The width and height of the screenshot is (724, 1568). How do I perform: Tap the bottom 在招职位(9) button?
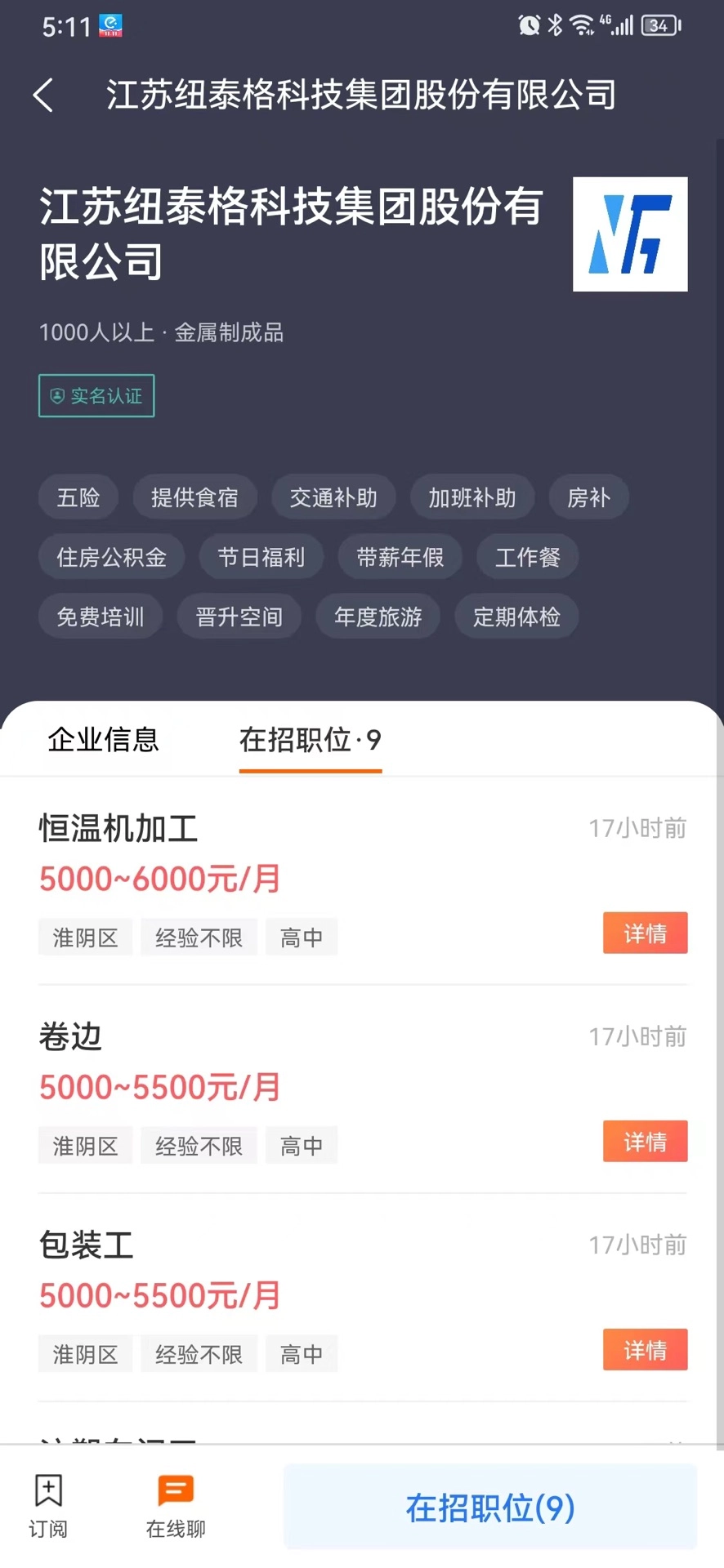pos(489,1507)
